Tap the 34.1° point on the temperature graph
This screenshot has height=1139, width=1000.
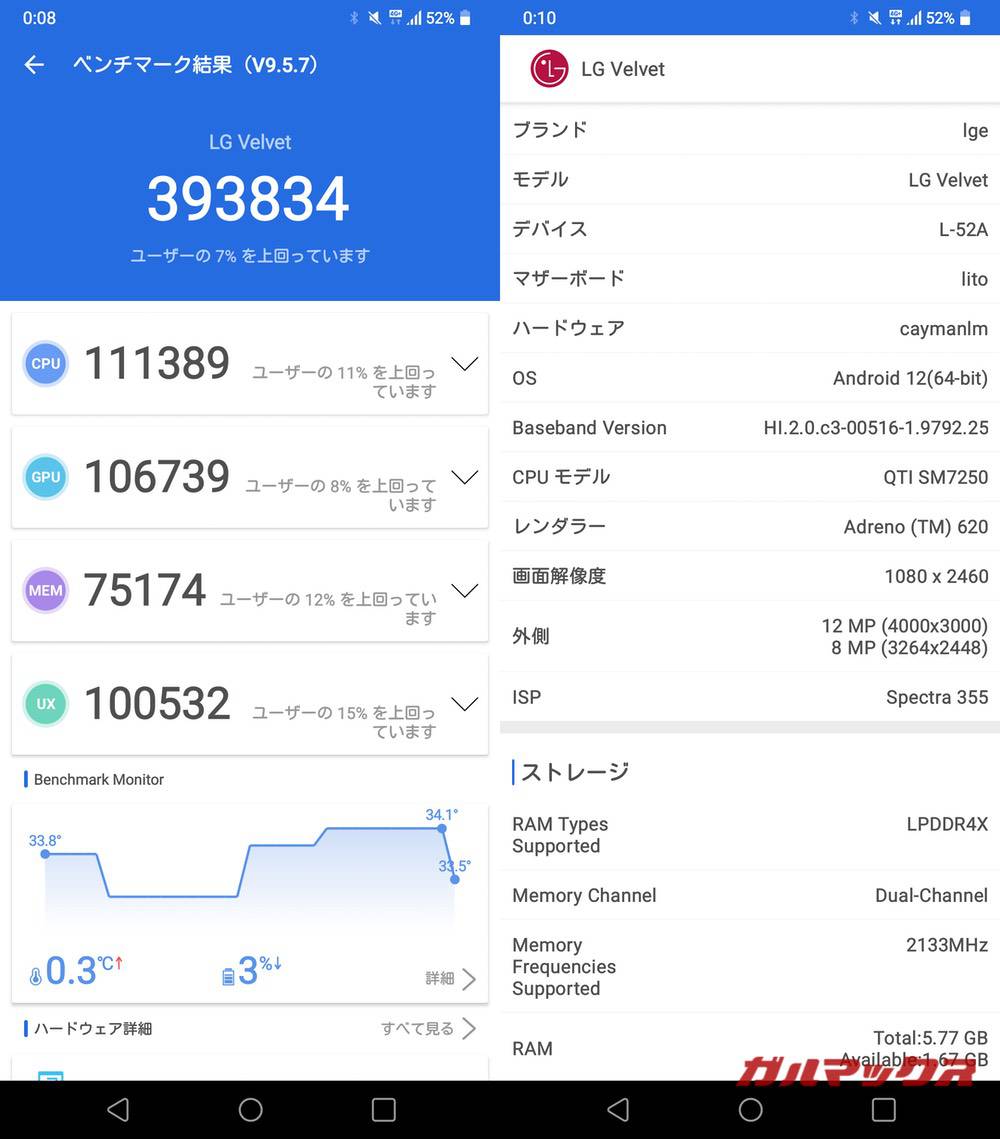point(441,827)
